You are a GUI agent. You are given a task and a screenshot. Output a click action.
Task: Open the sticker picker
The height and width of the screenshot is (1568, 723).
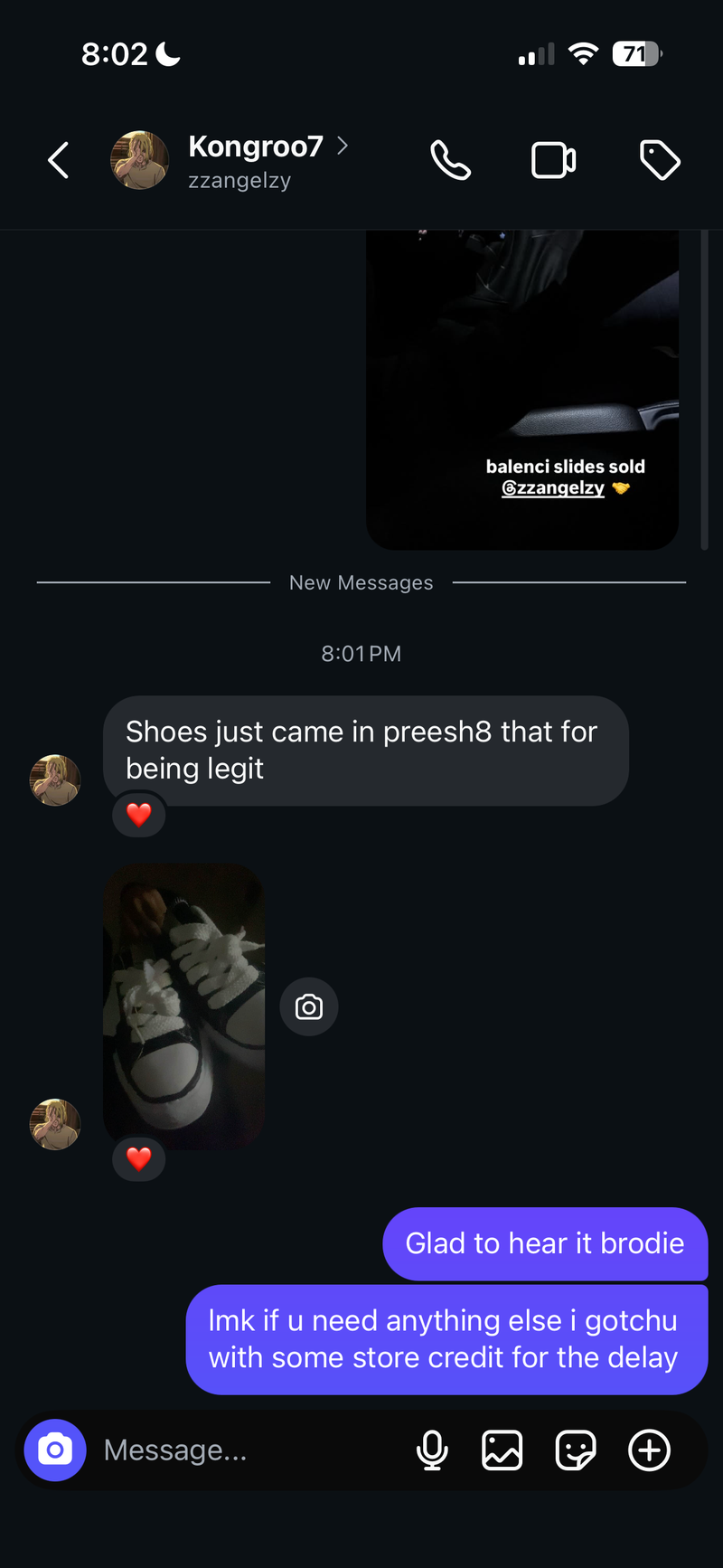(576, 1450)
